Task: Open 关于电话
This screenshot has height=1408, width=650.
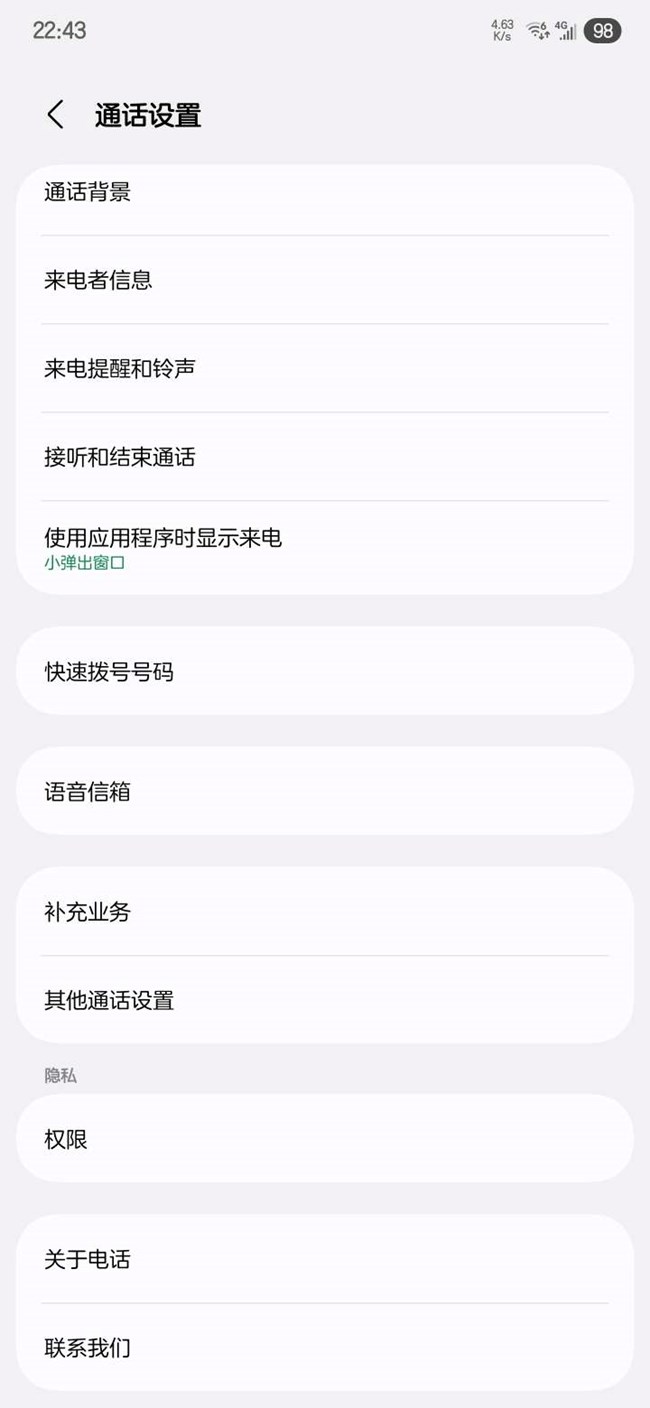Action: [324, 1259]
